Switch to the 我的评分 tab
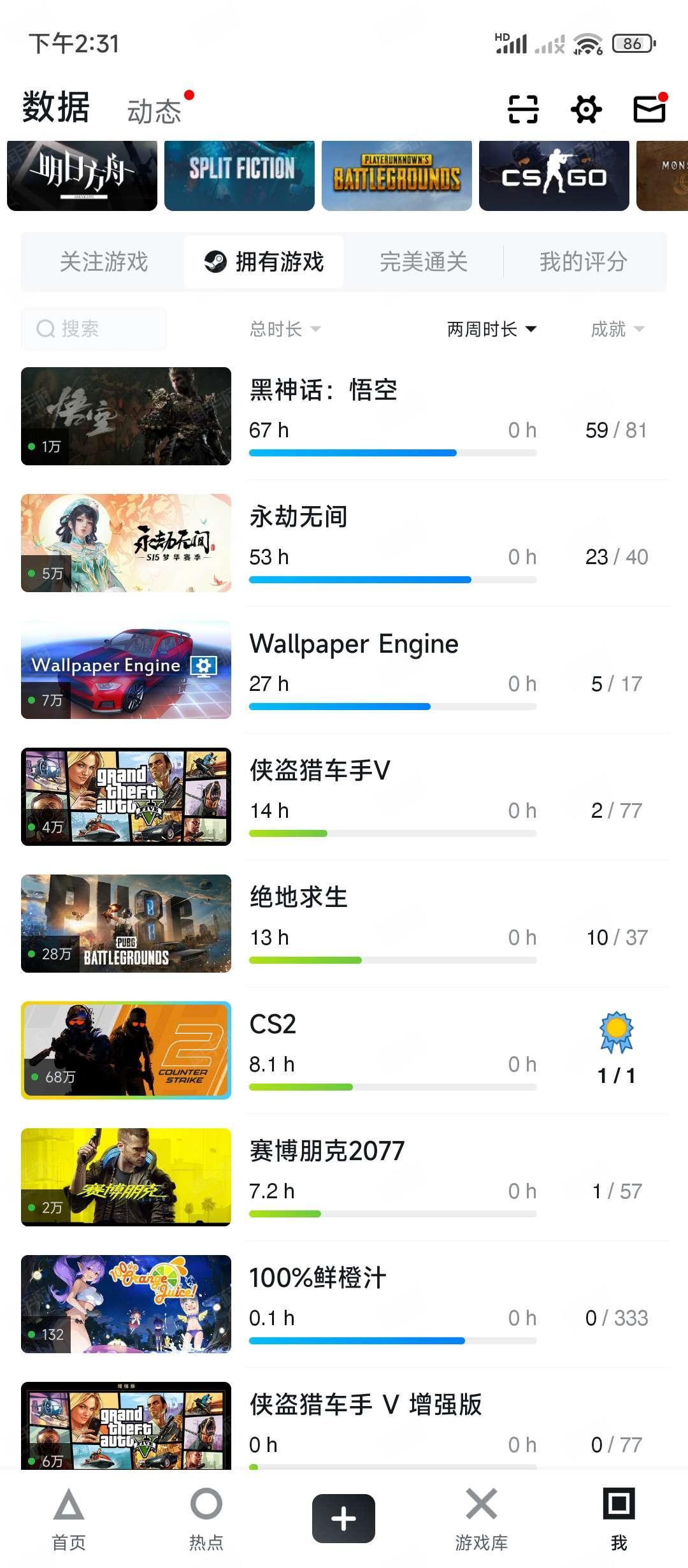Image resolution: width=688 pixels, height=1568 pixels. [584, 262]
